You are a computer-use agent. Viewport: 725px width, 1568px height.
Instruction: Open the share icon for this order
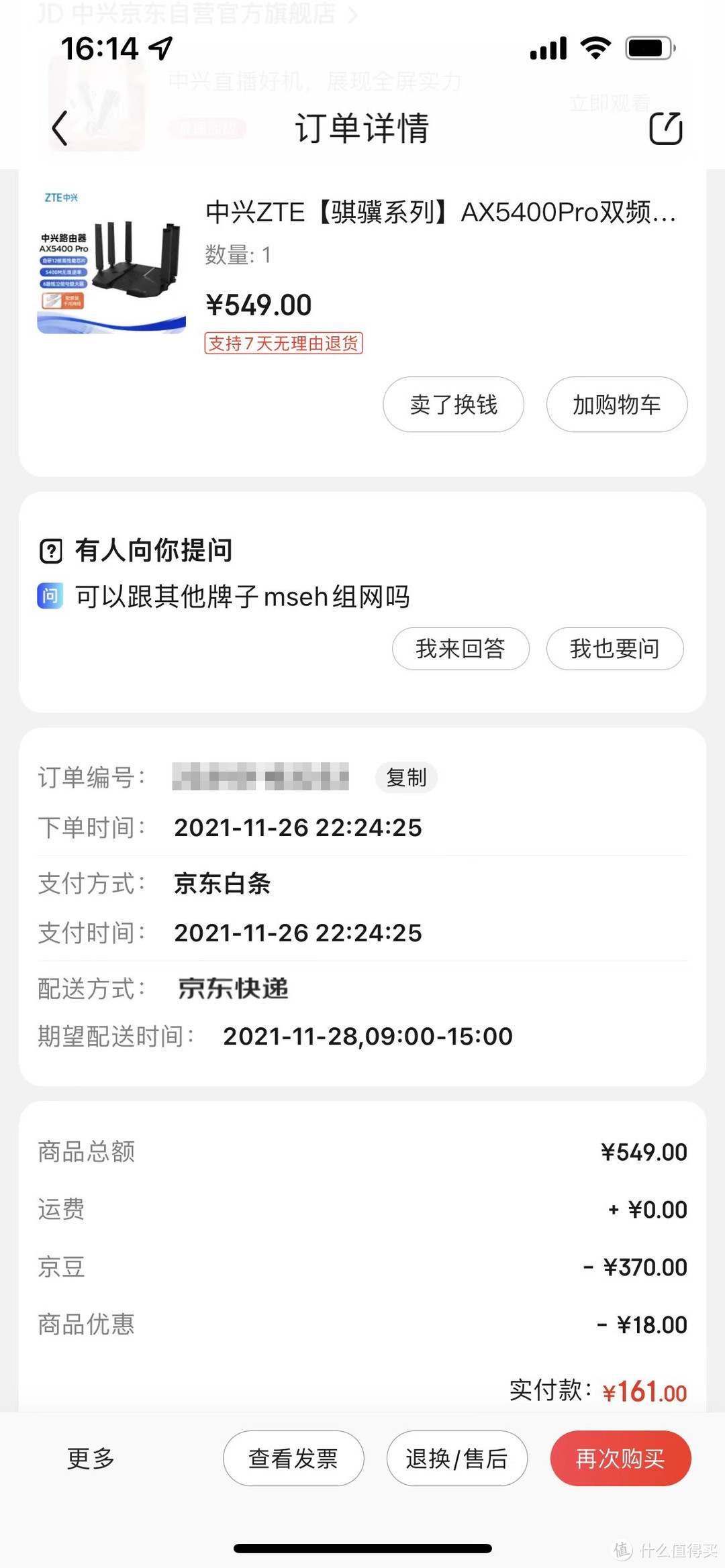[665, 128]
